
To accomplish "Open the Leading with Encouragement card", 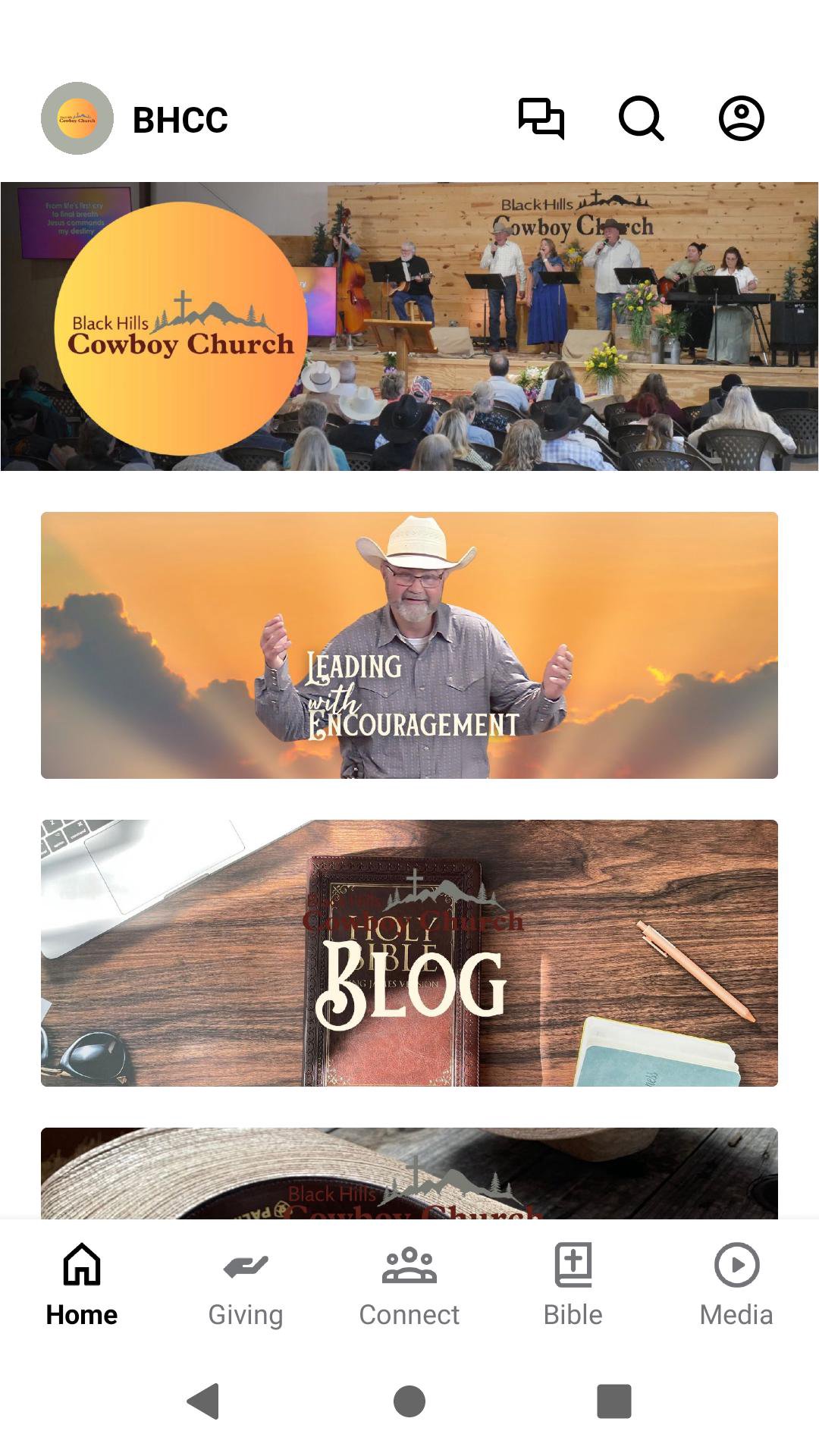I will tap(409, 645).
